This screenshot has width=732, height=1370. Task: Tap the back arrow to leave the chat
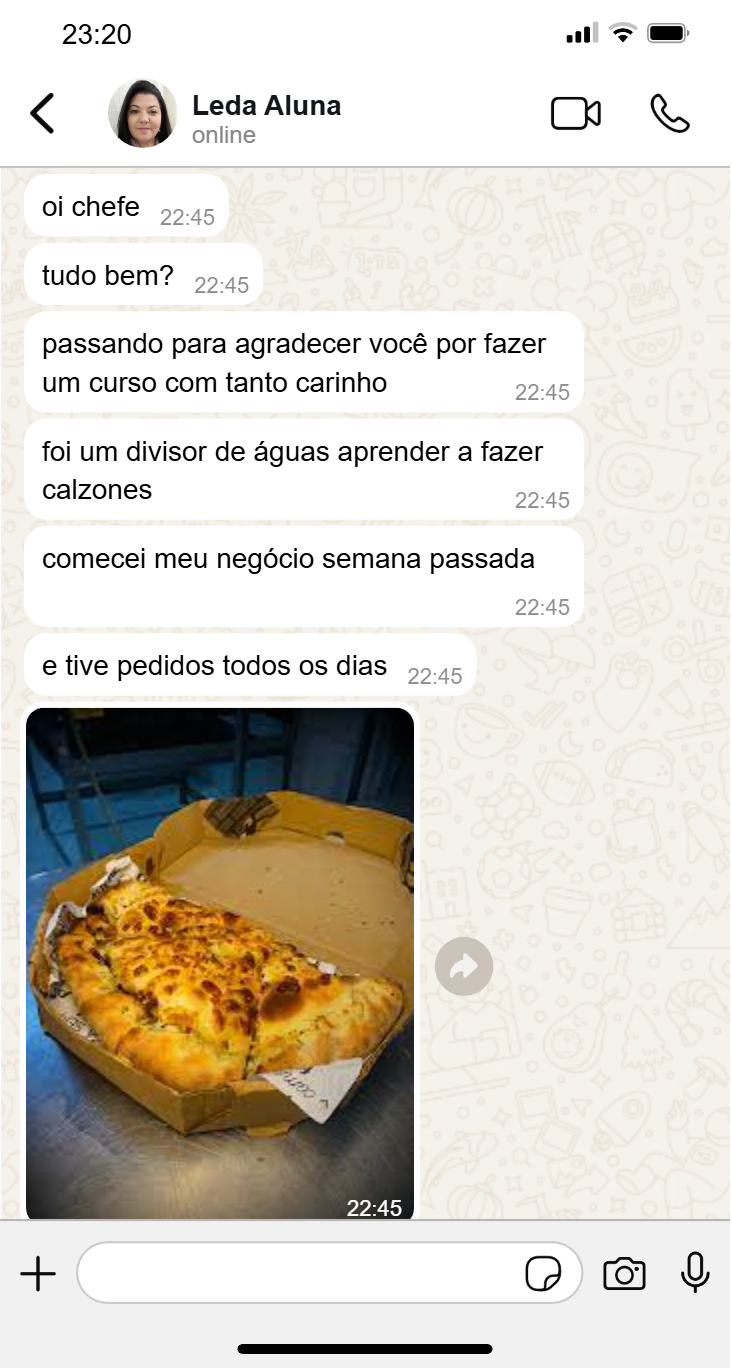click(x=42, y=113)
